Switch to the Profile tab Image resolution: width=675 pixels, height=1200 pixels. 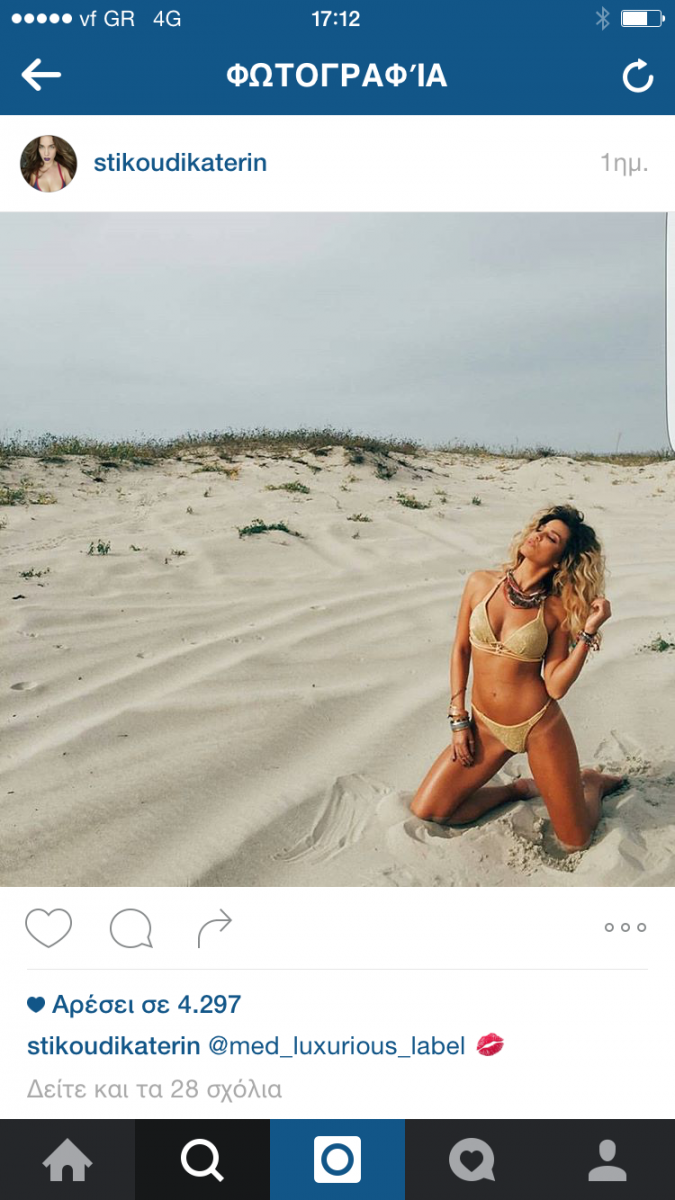point(607,1160)
